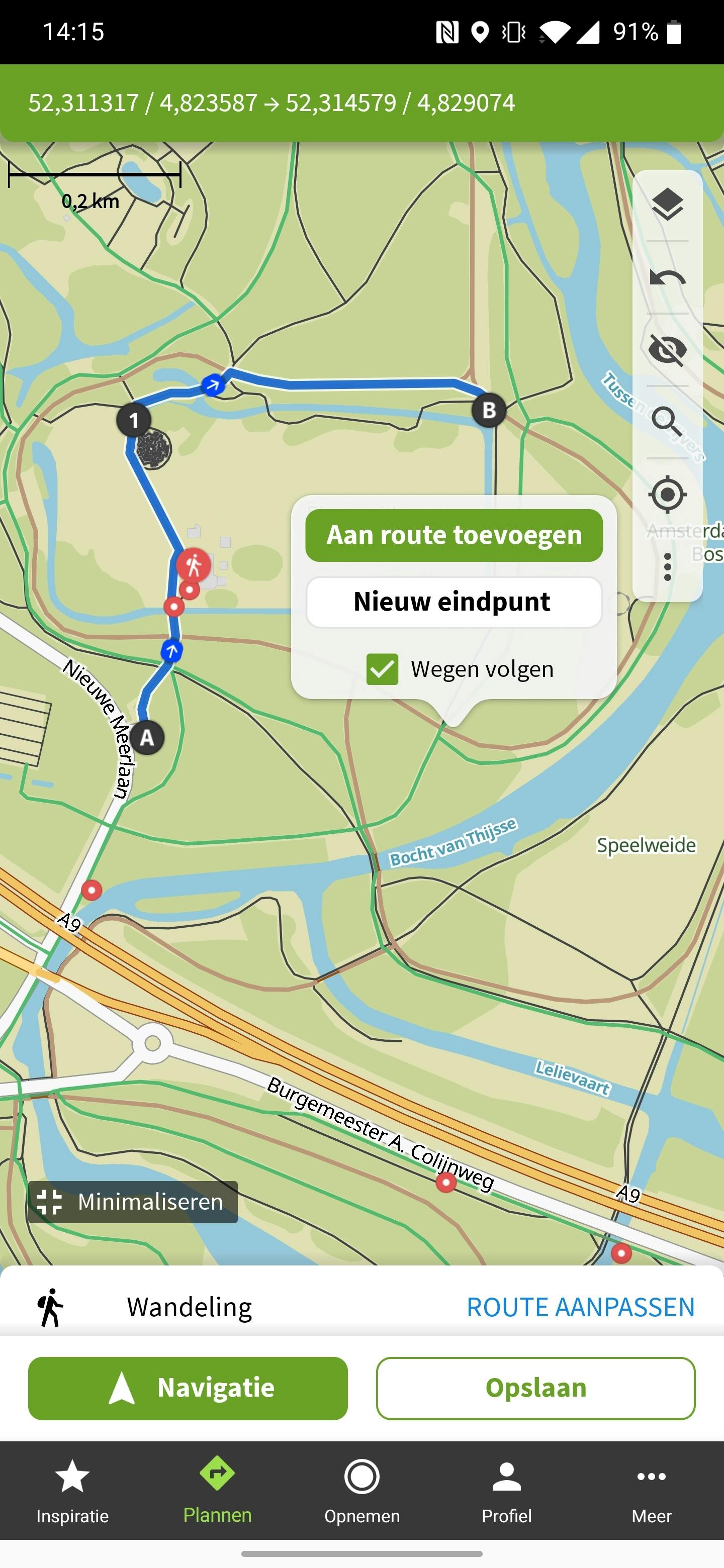Open the map layers selector

tap(667, 205)
